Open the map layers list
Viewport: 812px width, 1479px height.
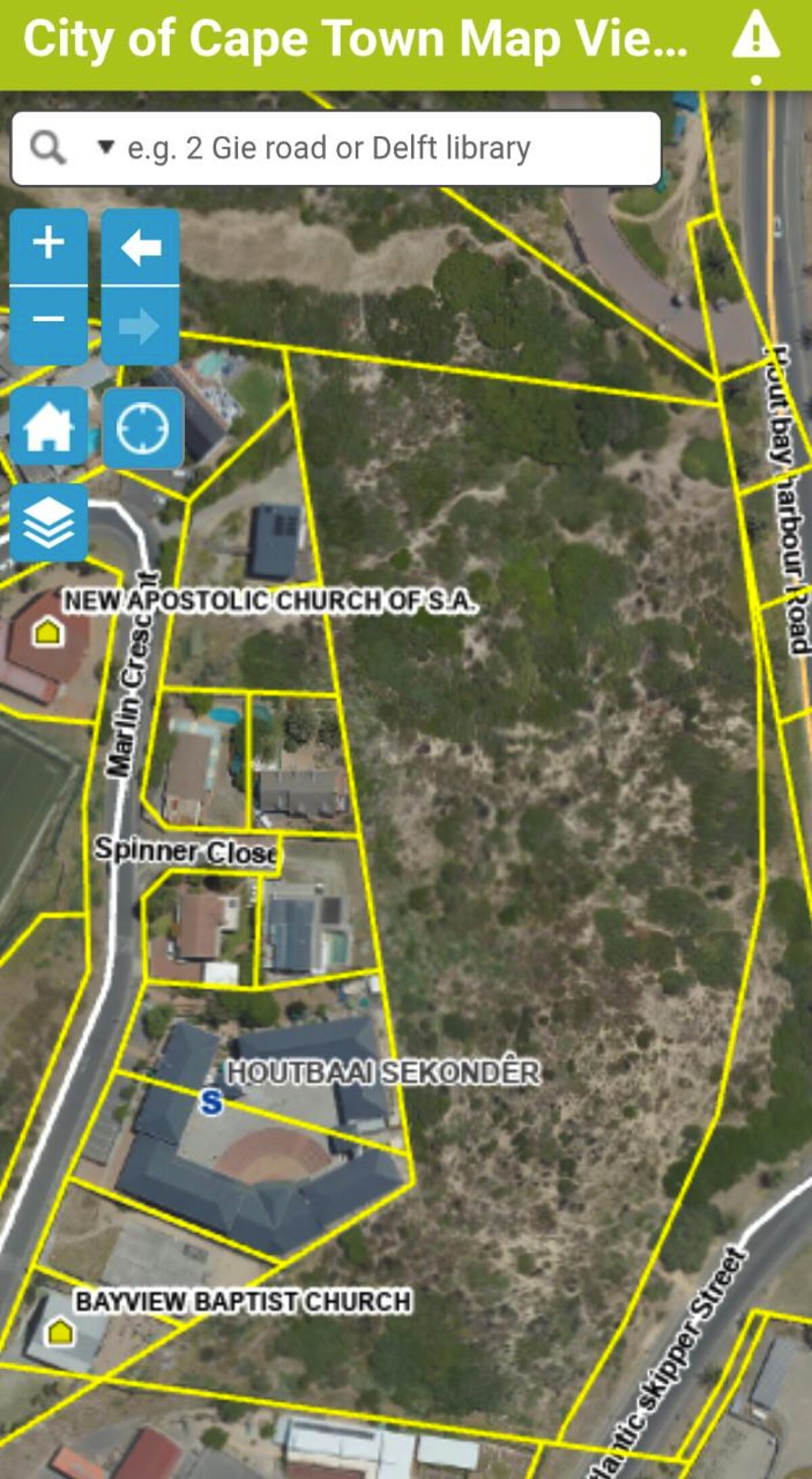click(49, 523)
